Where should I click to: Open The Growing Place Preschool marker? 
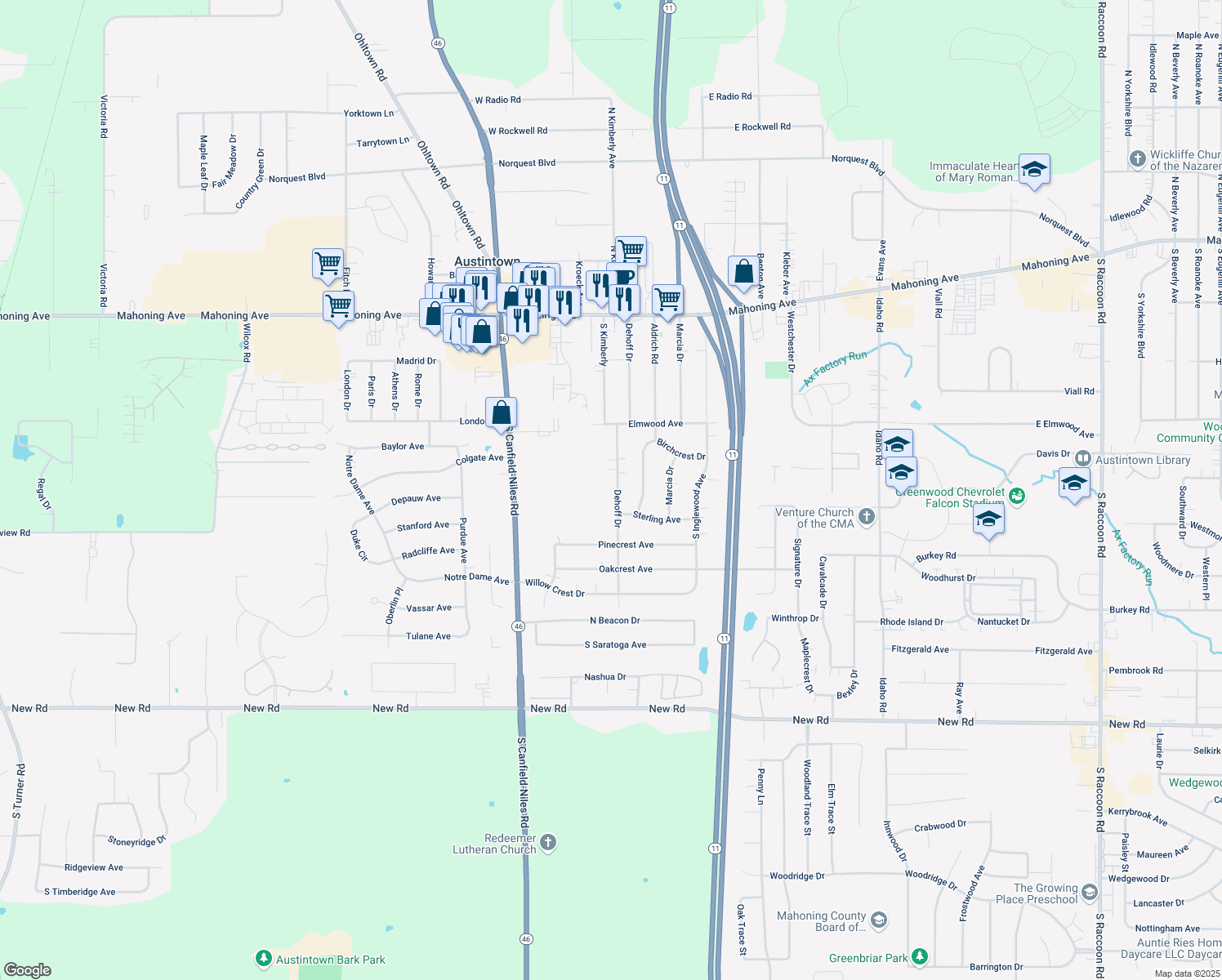1089,893
